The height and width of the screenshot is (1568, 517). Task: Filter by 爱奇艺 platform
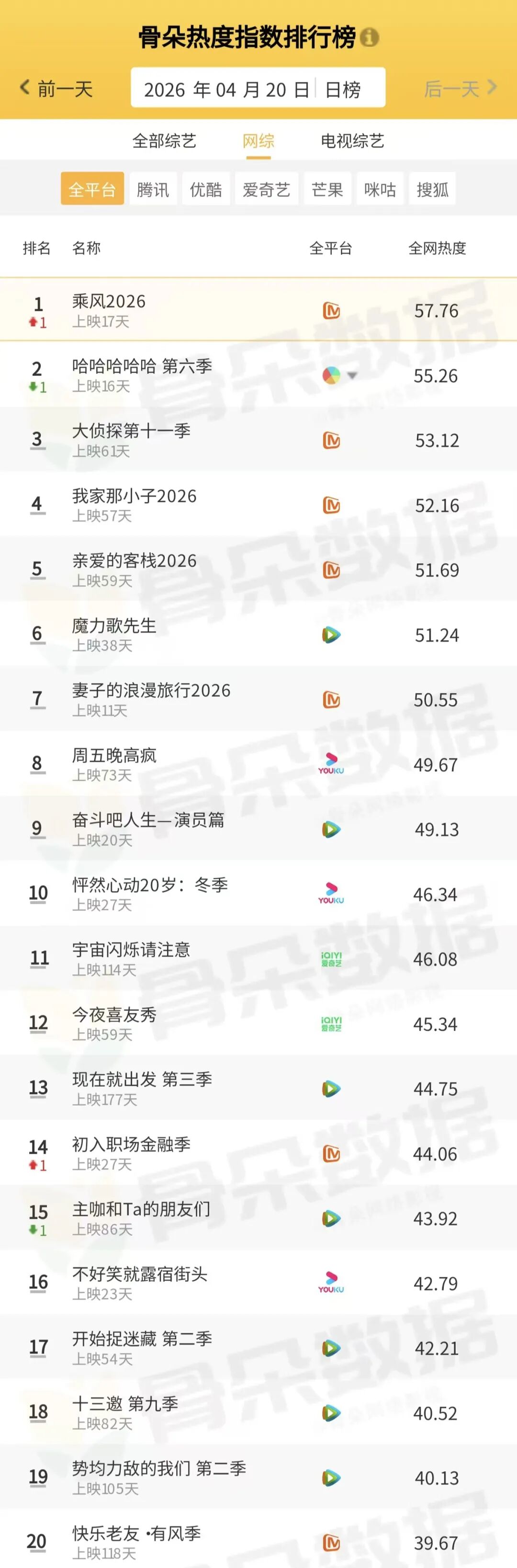(266, 189)
